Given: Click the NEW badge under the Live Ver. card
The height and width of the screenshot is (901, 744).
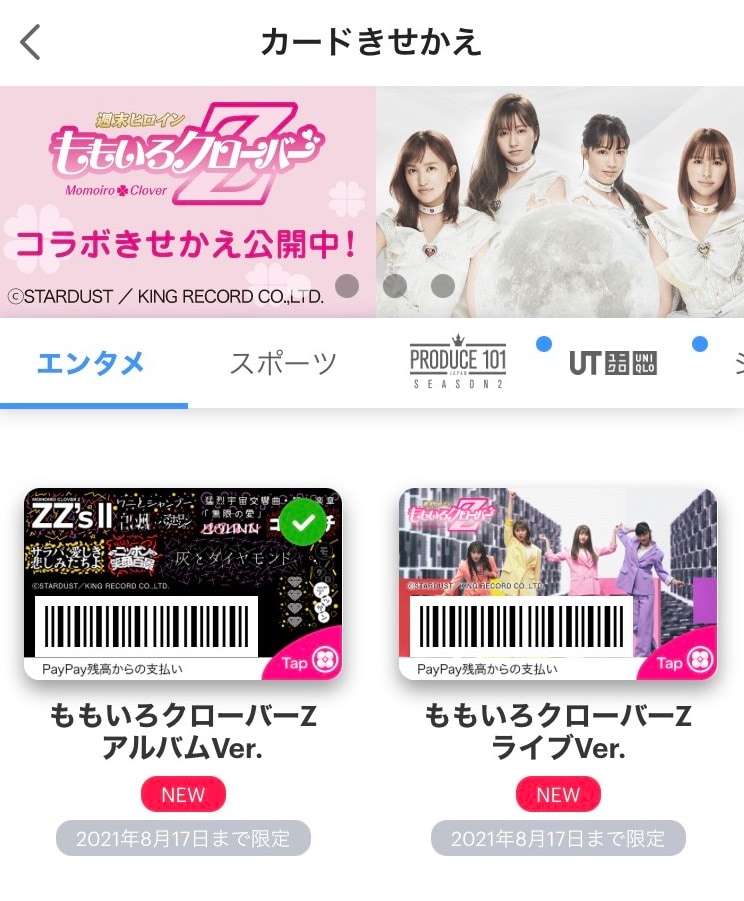Looking at the screenshot, I should [557, 795].
